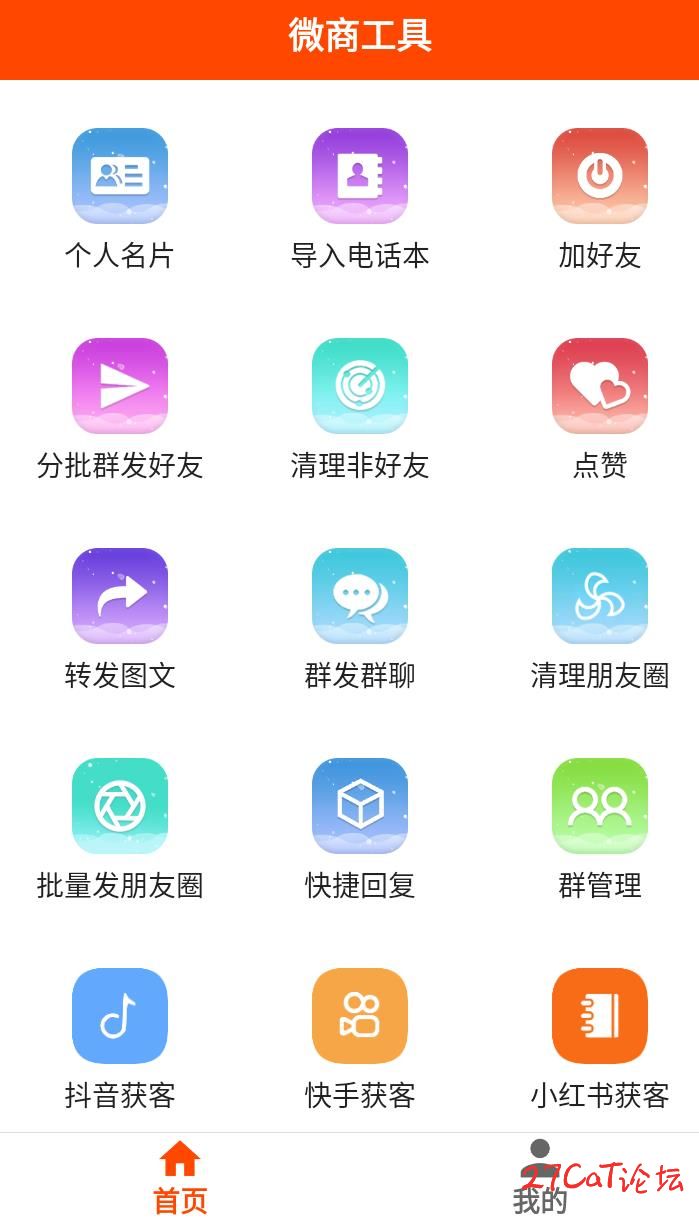Select 小红书获客 tool

click(600, 1016)
